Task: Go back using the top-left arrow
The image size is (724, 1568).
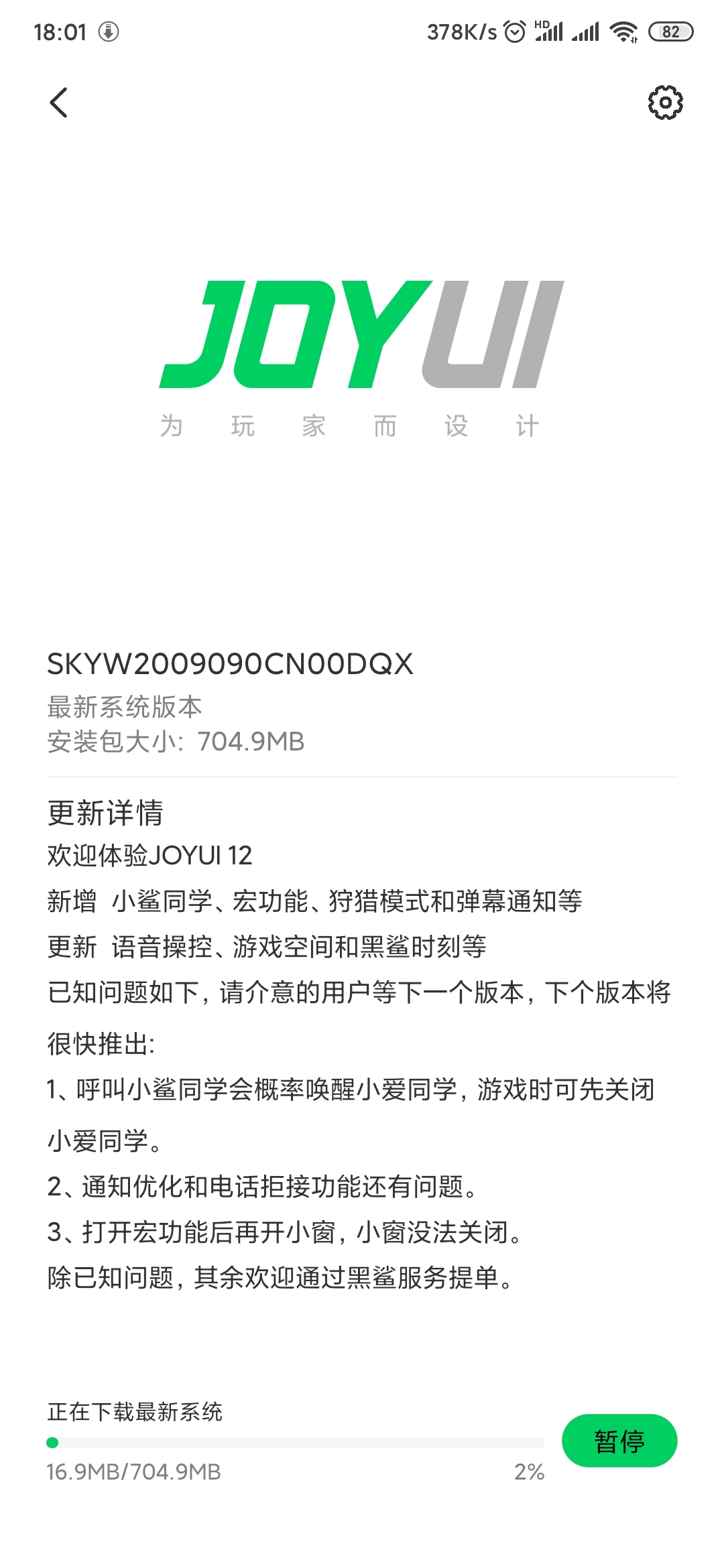Action: point(59,103)
